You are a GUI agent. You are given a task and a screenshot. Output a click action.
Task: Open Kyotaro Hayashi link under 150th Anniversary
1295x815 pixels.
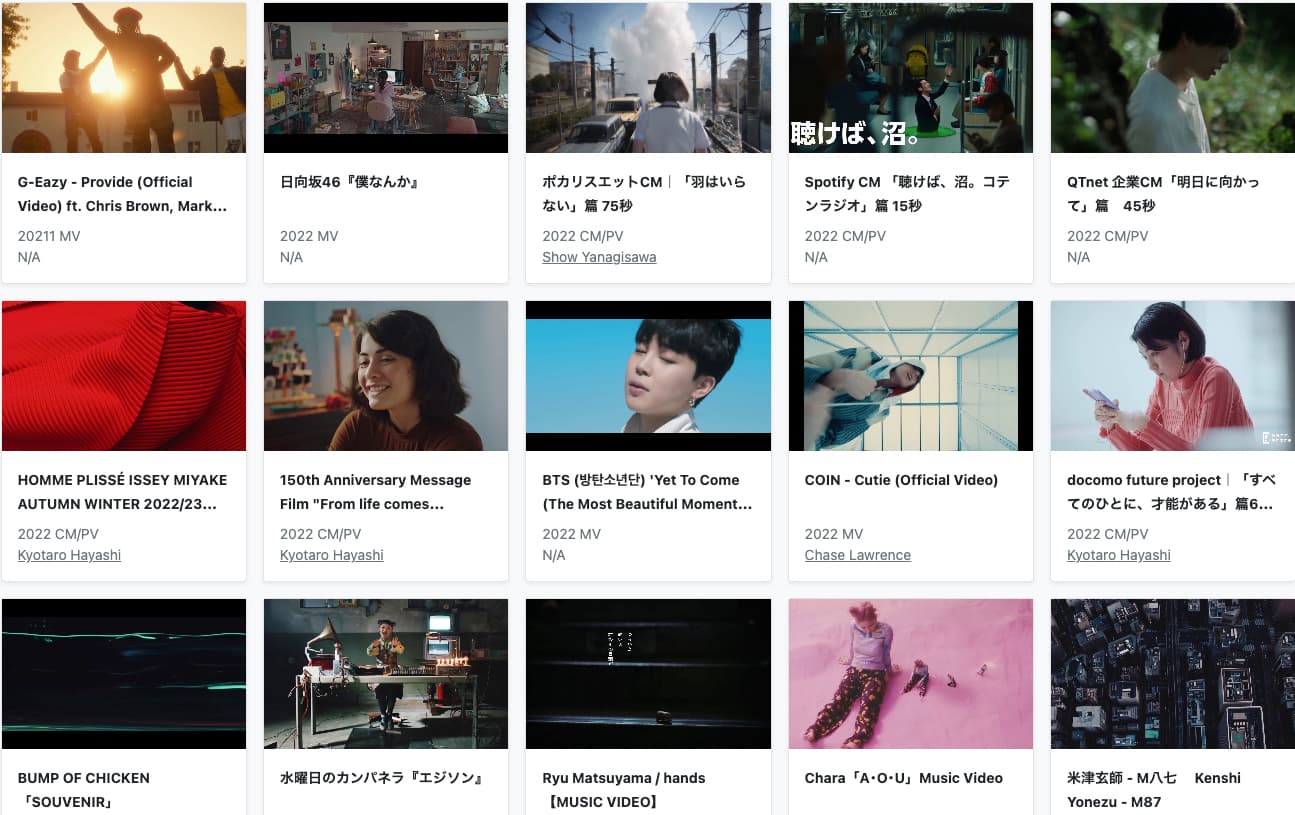(331, 555)
